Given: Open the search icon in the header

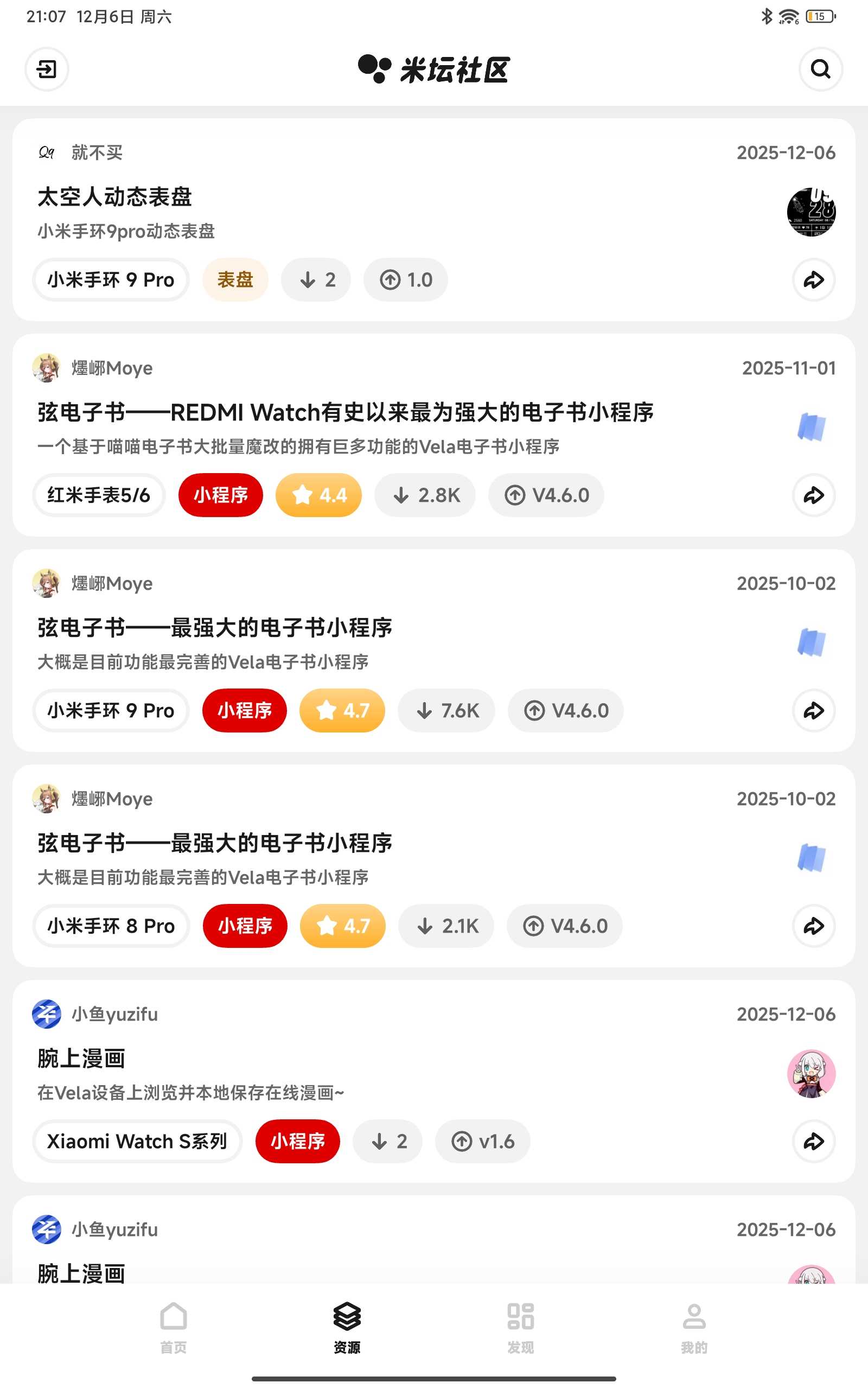Looking at the screenshot, I should [x=820, y=69].
